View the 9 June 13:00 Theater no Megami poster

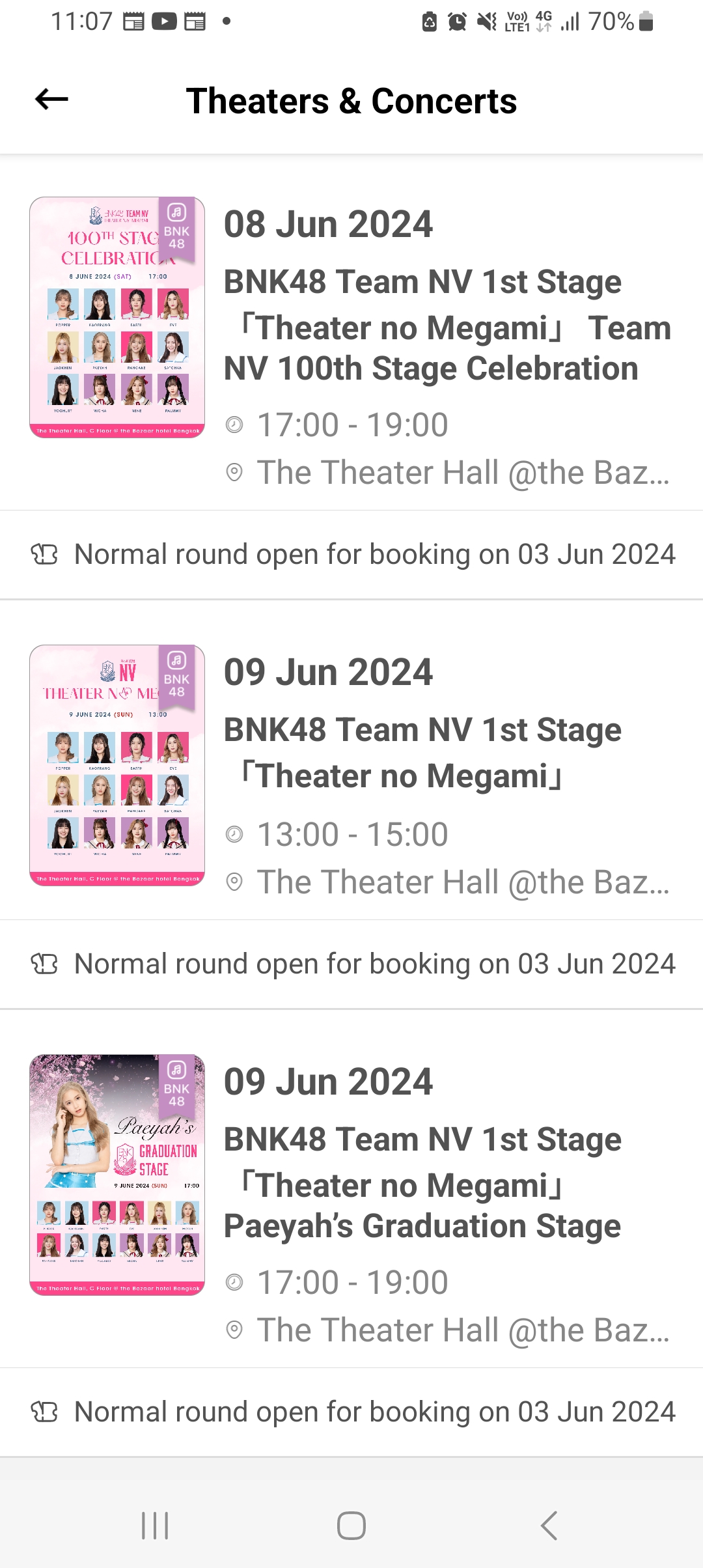click(117, 765)
